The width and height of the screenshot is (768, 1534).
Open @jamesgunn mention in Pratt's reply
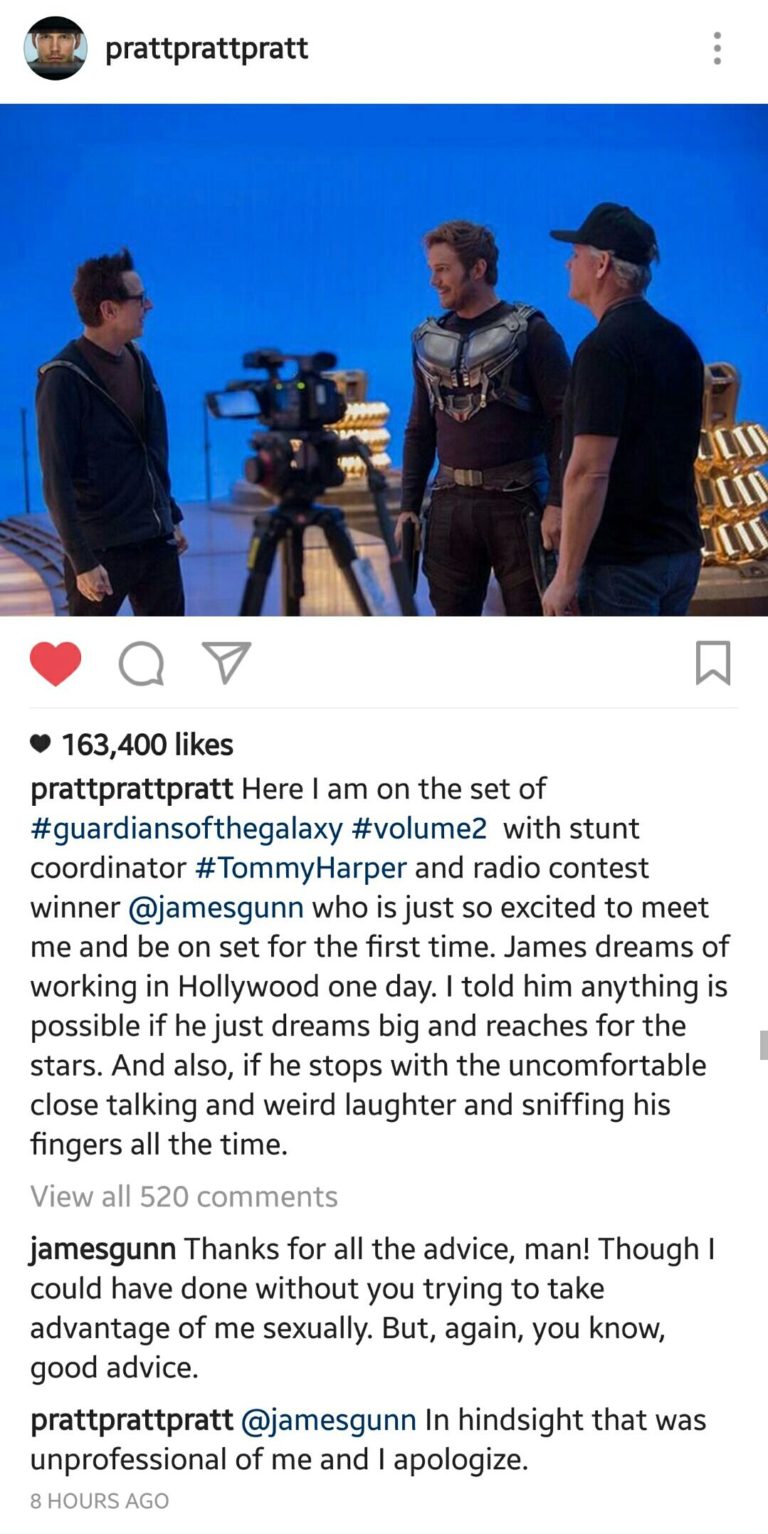pyautogui.click(x=328, y=1420)
